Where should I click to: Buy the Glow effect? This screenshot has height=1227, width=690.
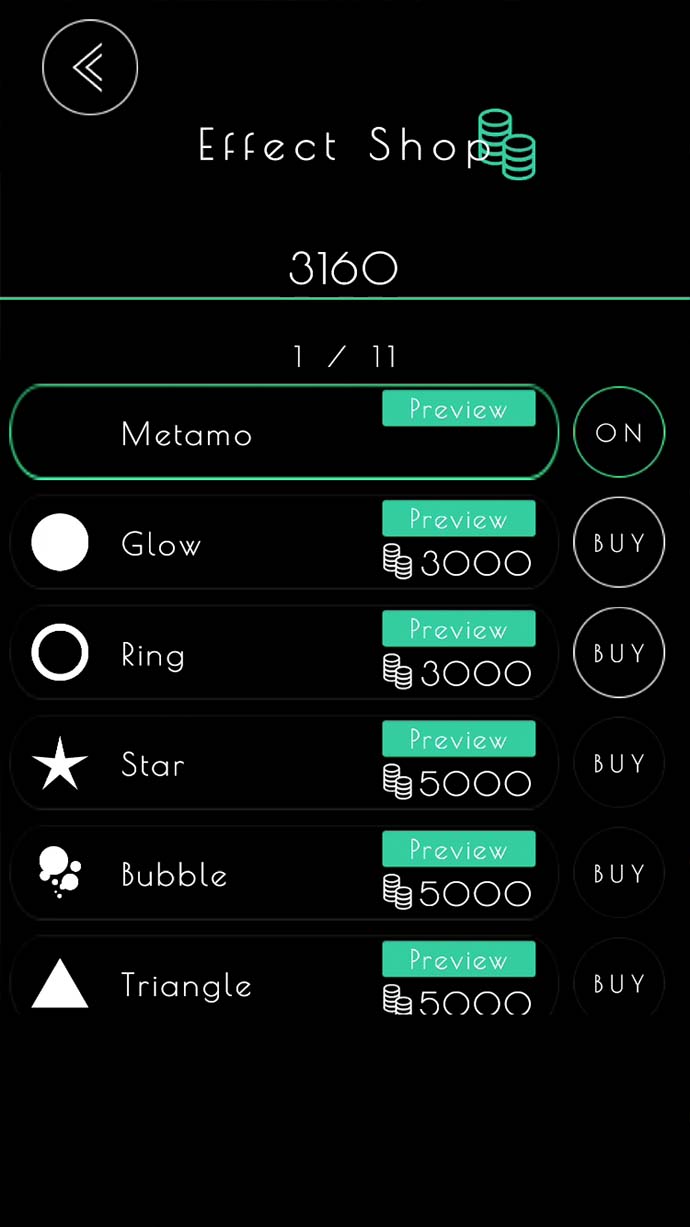click(x=619, y=542)
